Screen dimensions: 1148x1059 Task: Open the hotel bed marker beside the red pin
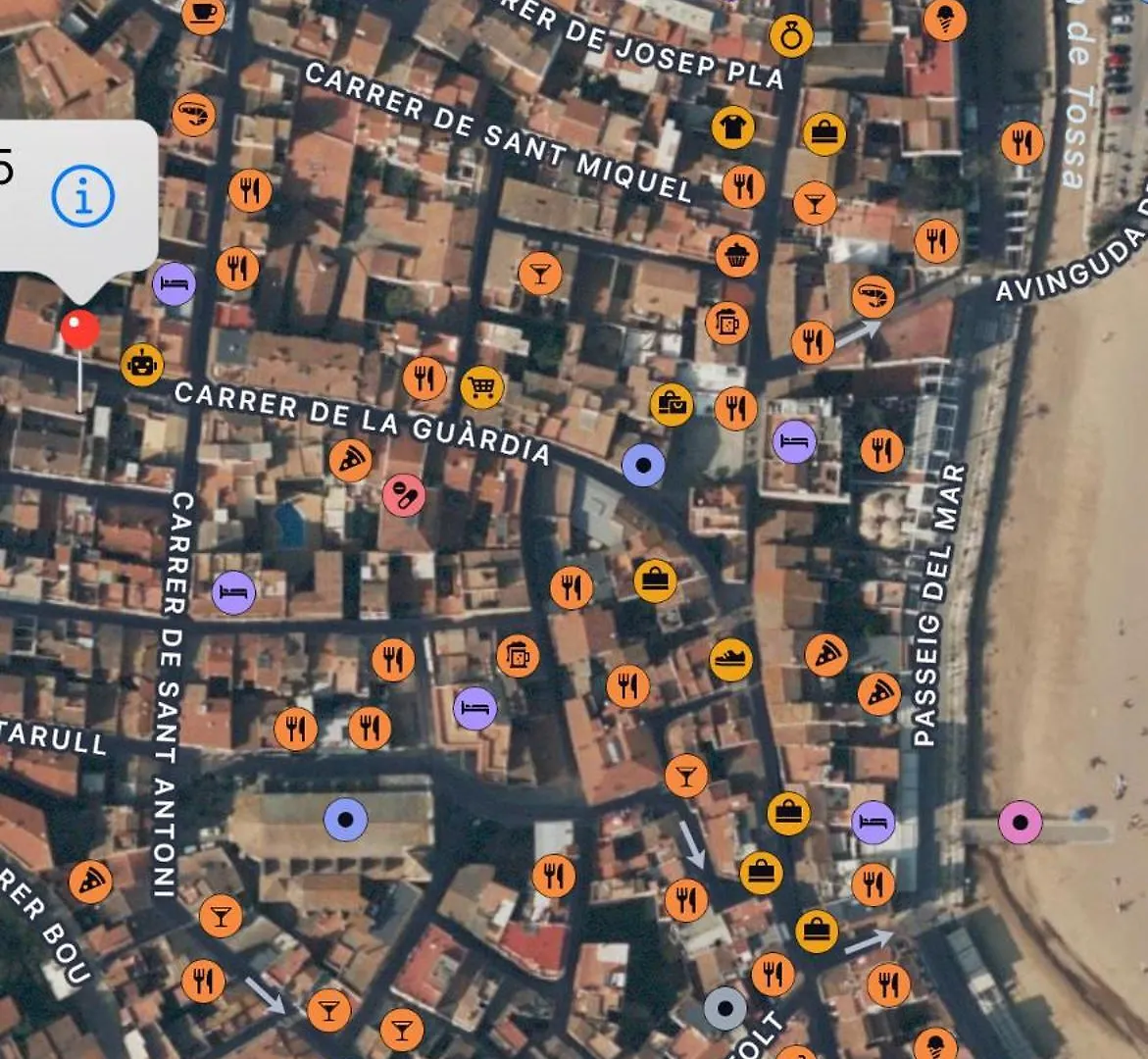coord(175,284)
